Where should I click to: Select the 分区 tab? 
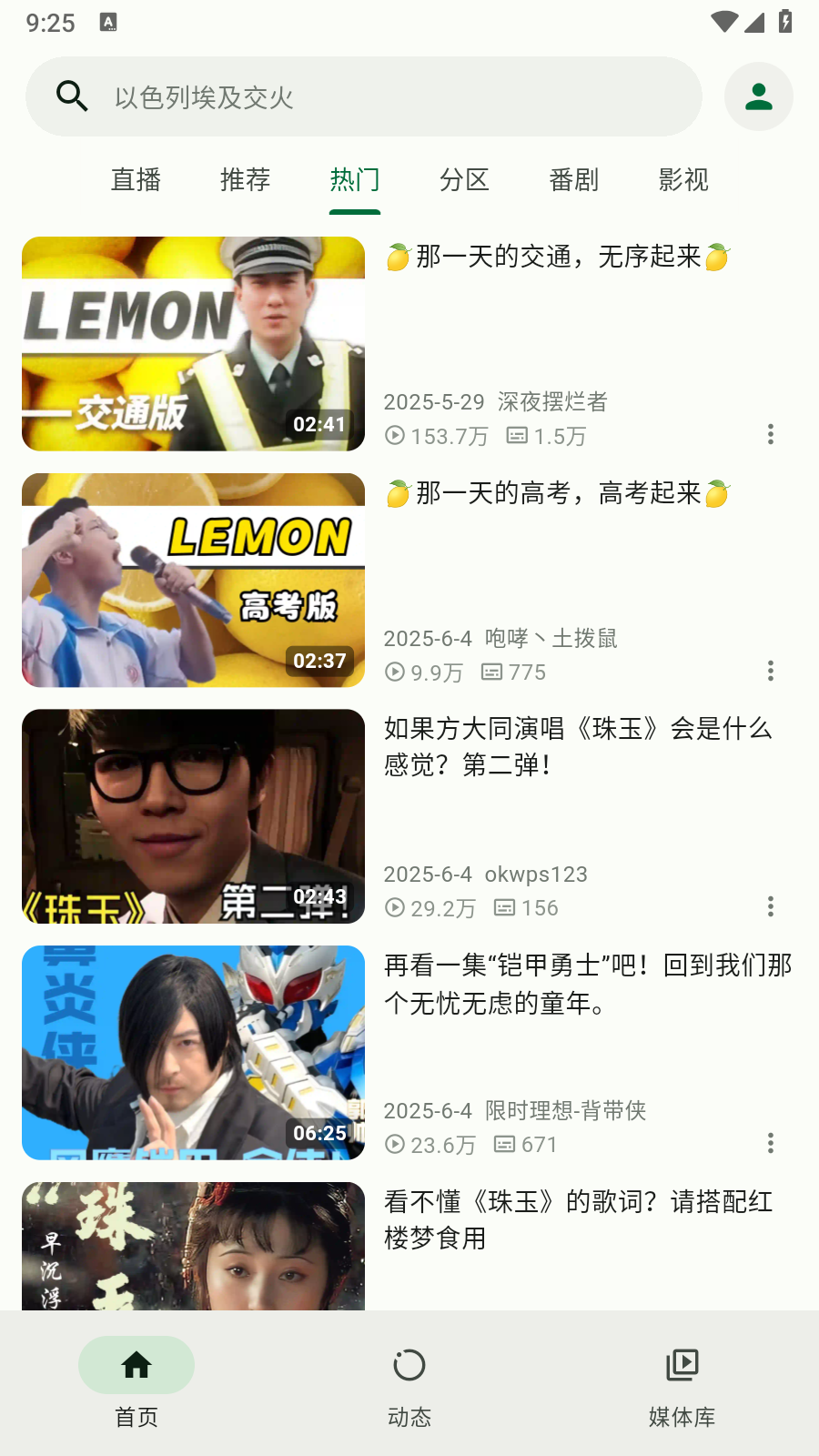coord(464,180)
